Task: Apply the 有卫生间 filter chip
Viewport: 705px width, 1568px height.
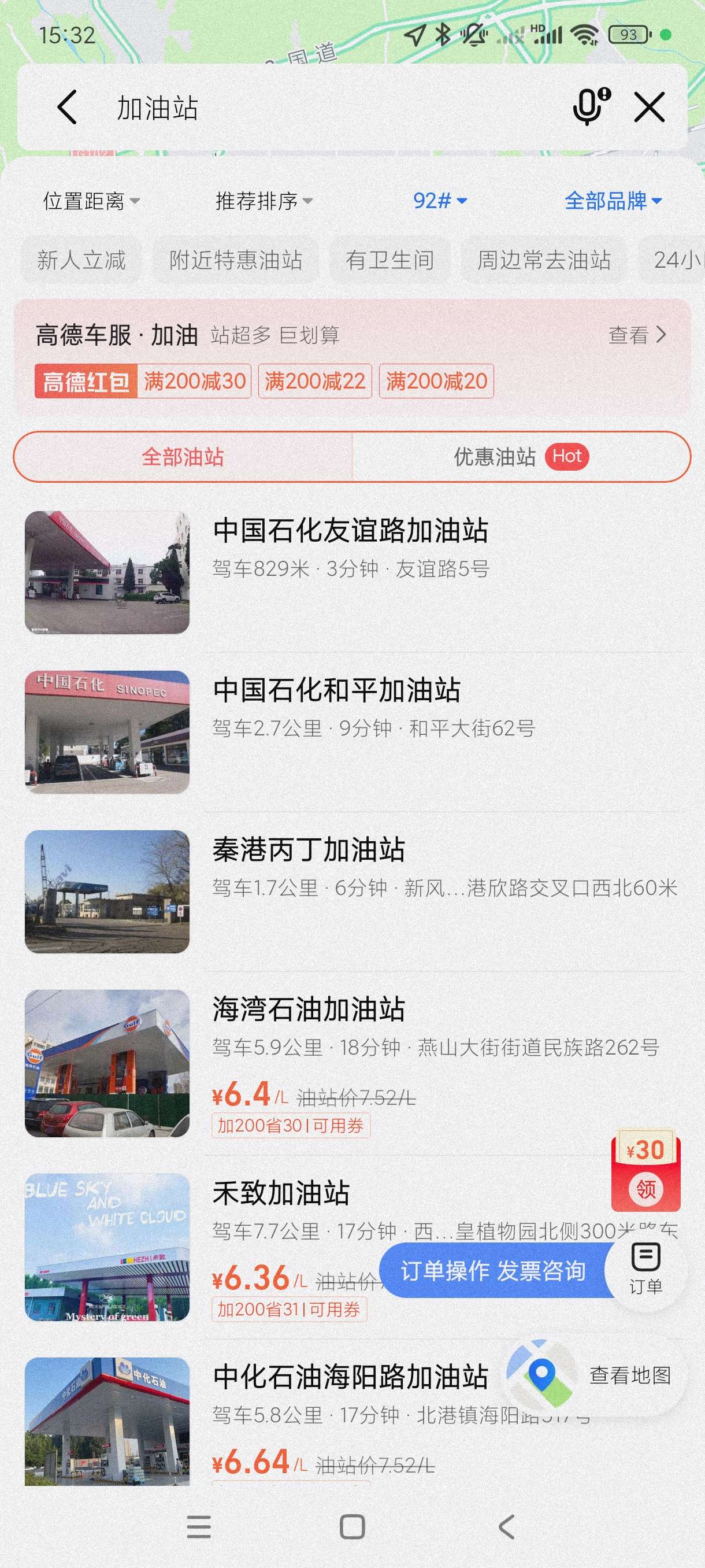Action: point(389,260)
